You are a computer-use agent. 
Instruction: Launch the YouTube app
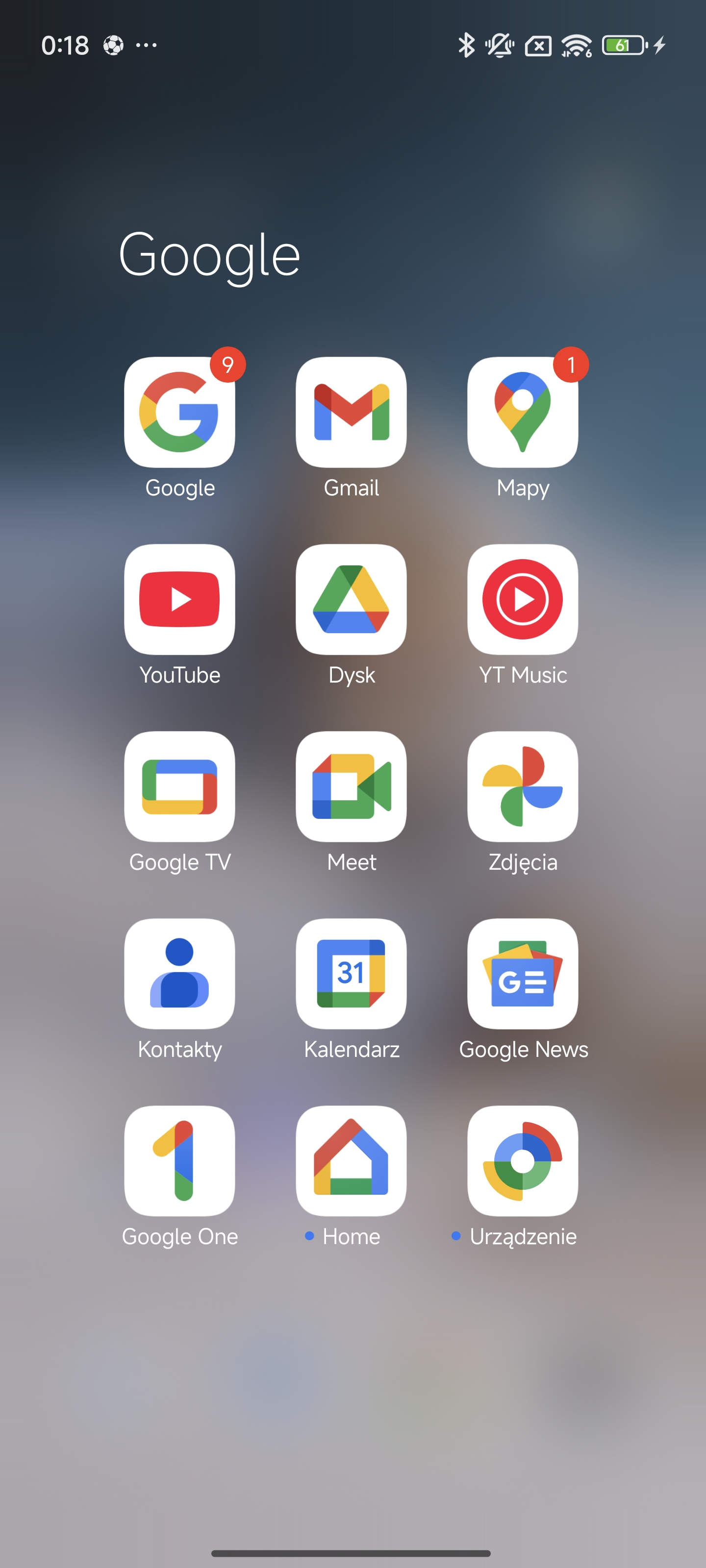tap(180, 600)
